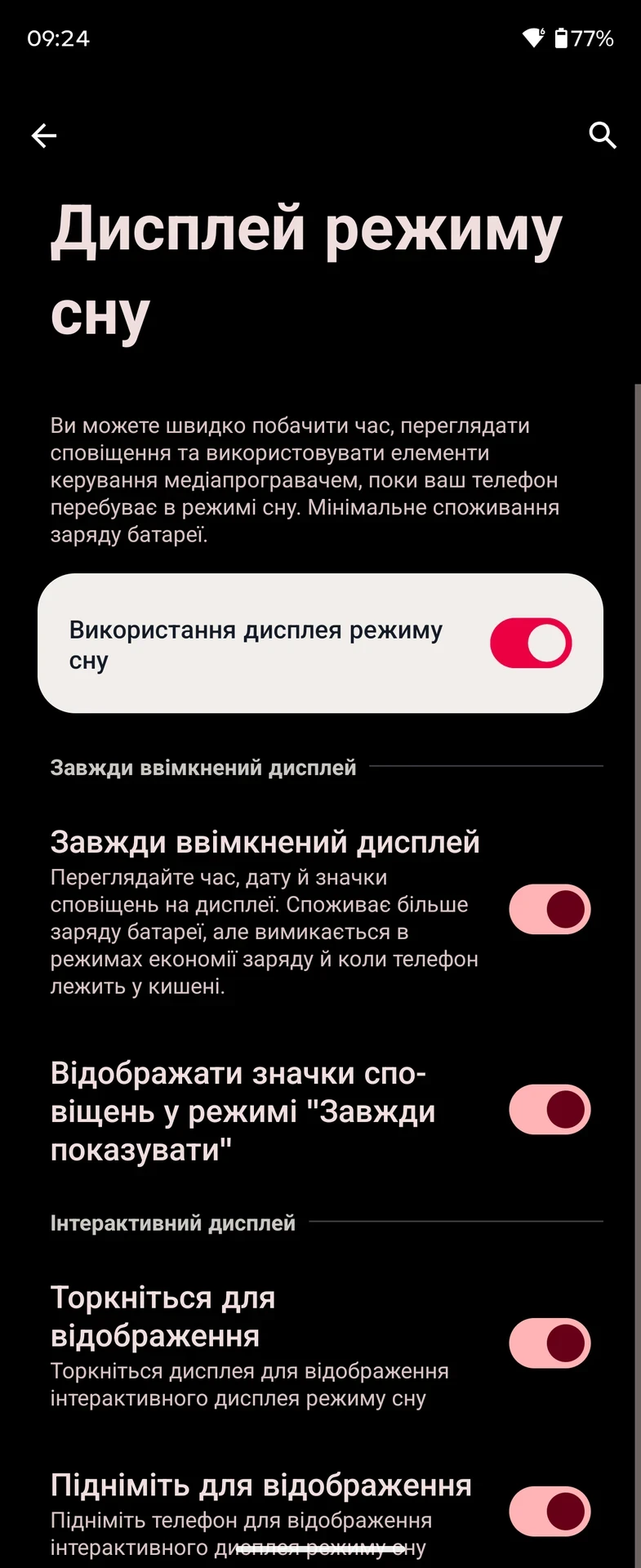Screen dimensions: 641x1568
Task: Toggle "Відображати значки сповіщень" switch
Action: tap(550, 1110)
